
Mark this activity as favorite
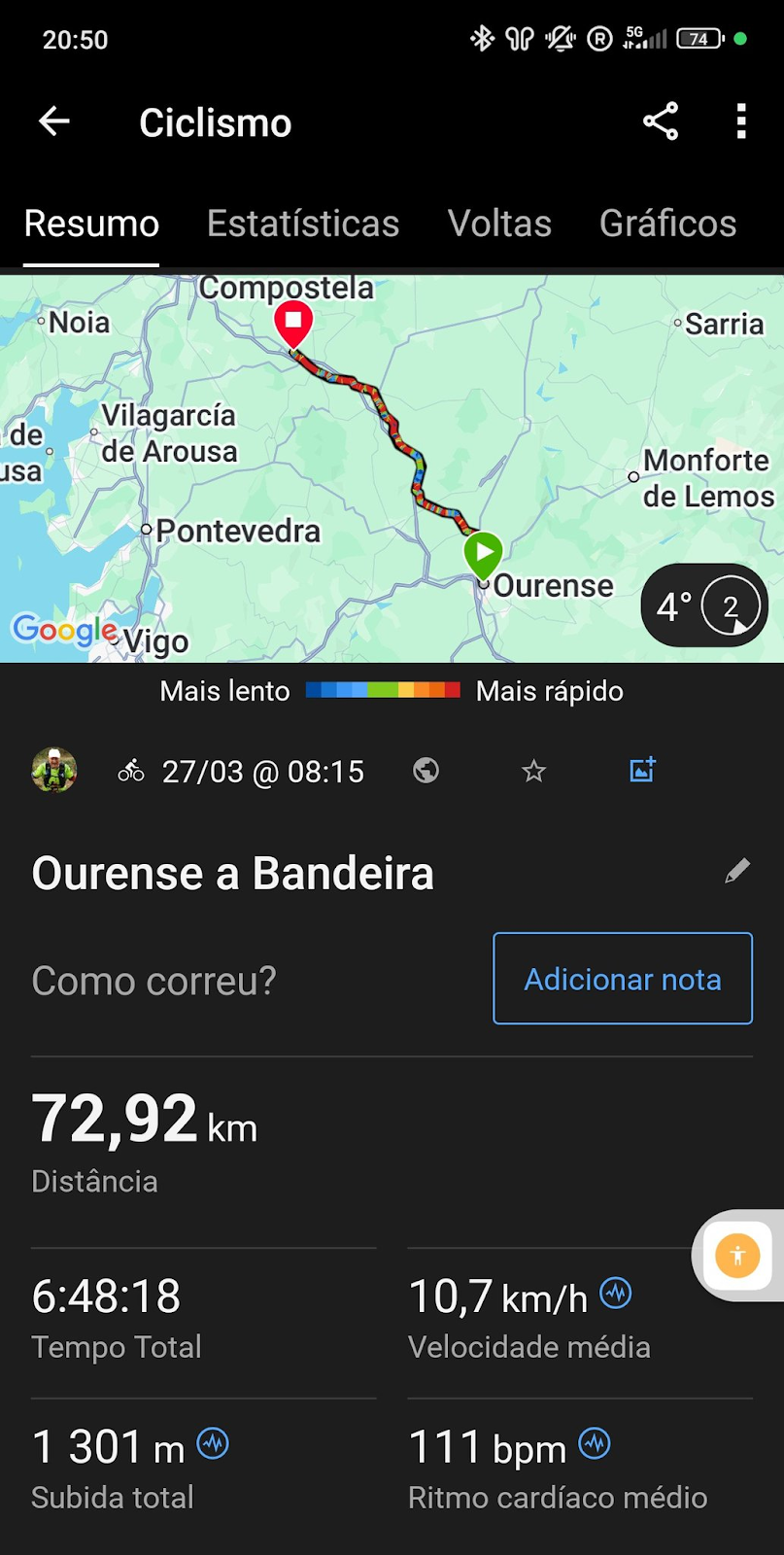(533, 772)
